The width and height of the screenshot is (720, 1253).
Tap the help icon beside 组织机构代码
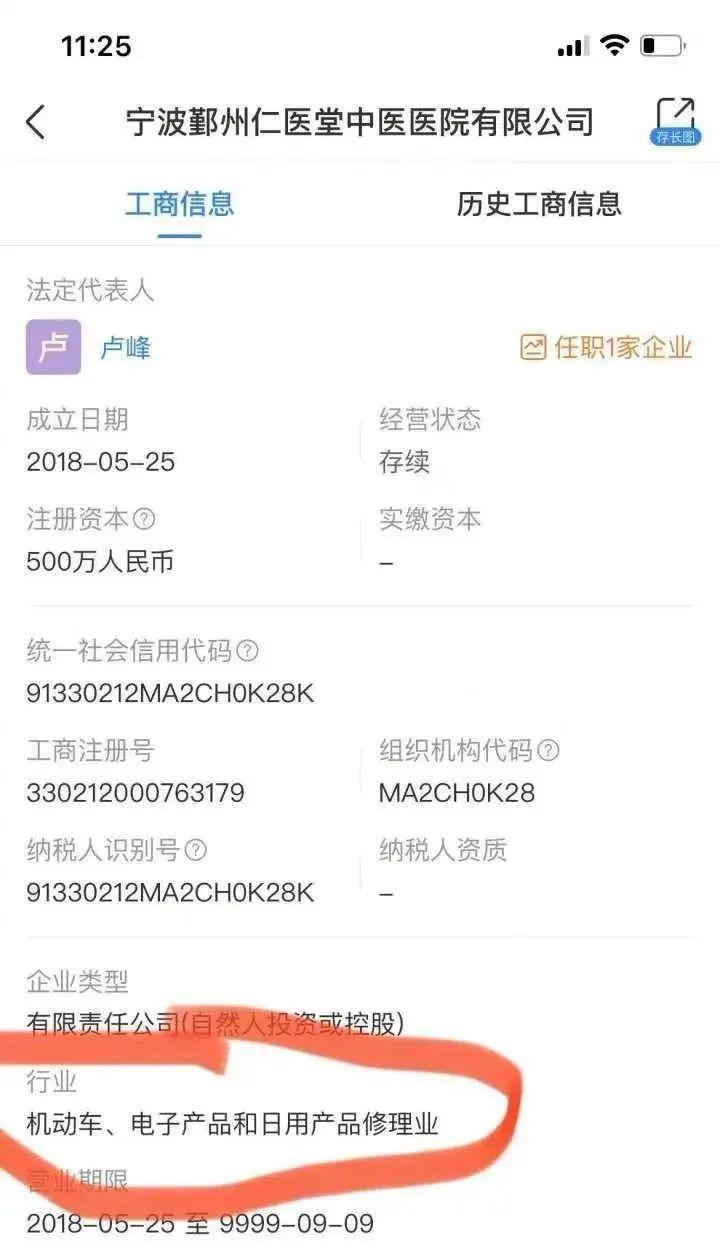point(548,750)
